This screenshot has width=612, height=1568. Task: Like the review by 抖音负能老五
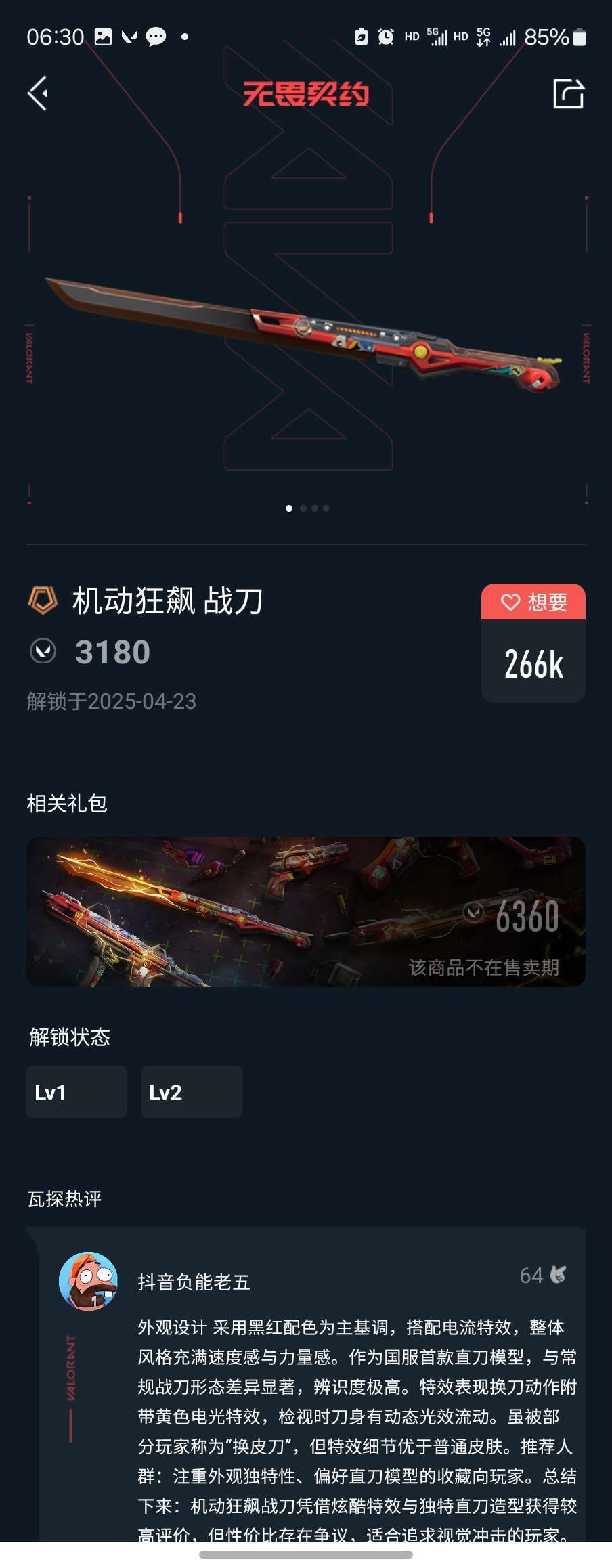point(557,1275)
